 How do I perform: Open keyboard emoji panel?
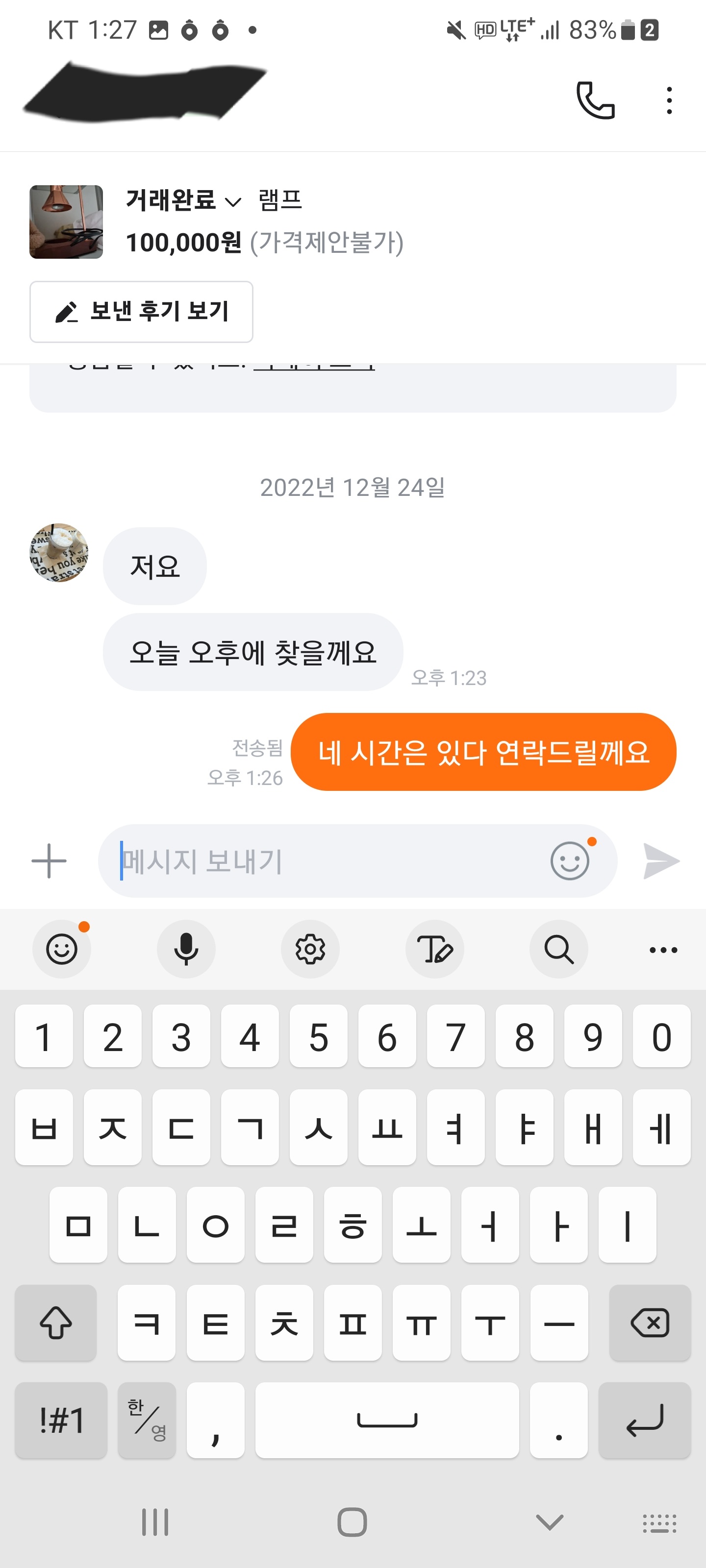pyautogui.click(x=62, y=949)
